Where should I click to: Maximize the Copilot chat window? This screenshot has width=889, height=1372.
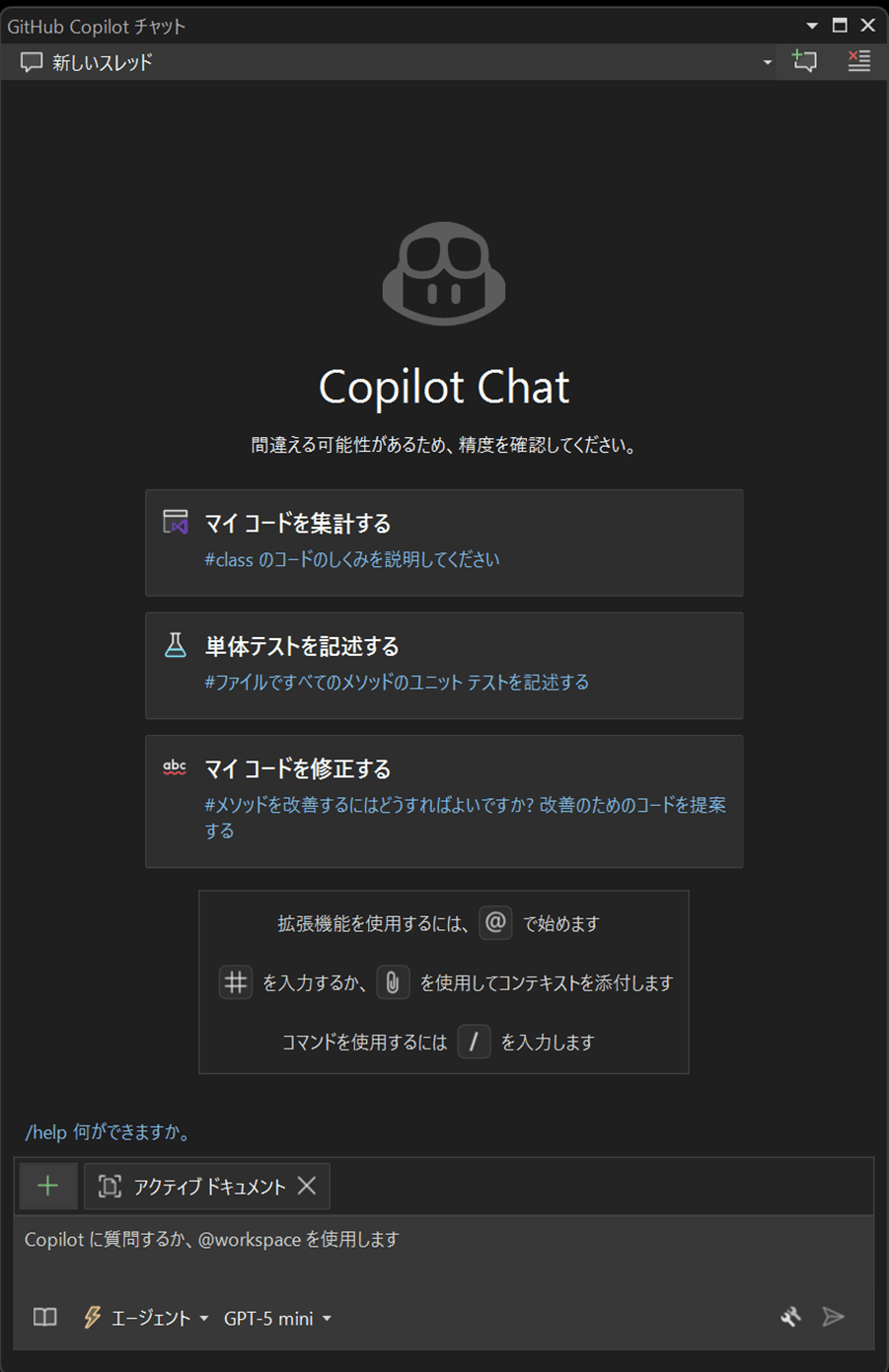tap(840, 26)
